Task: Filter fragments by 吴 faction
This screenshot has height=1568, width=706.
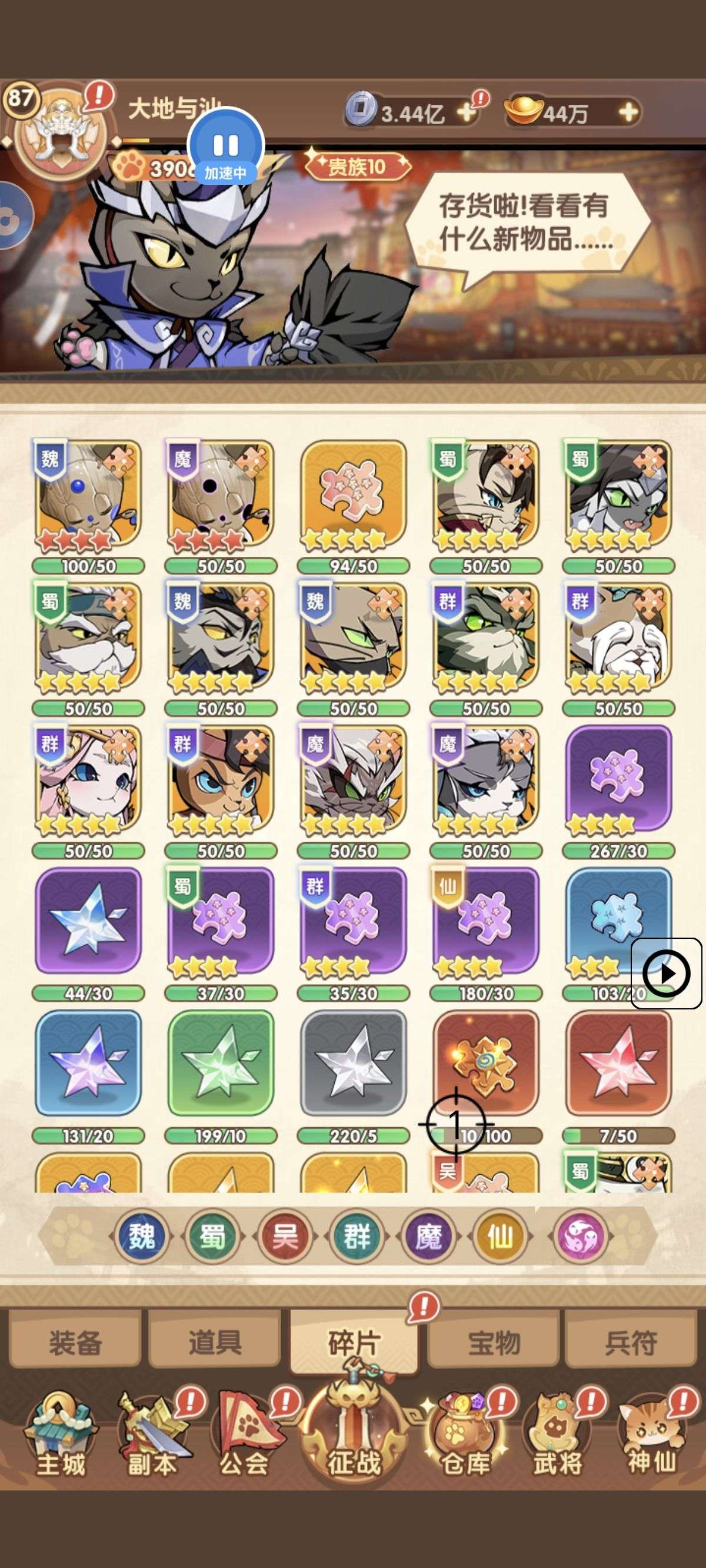Action: 285,1236
